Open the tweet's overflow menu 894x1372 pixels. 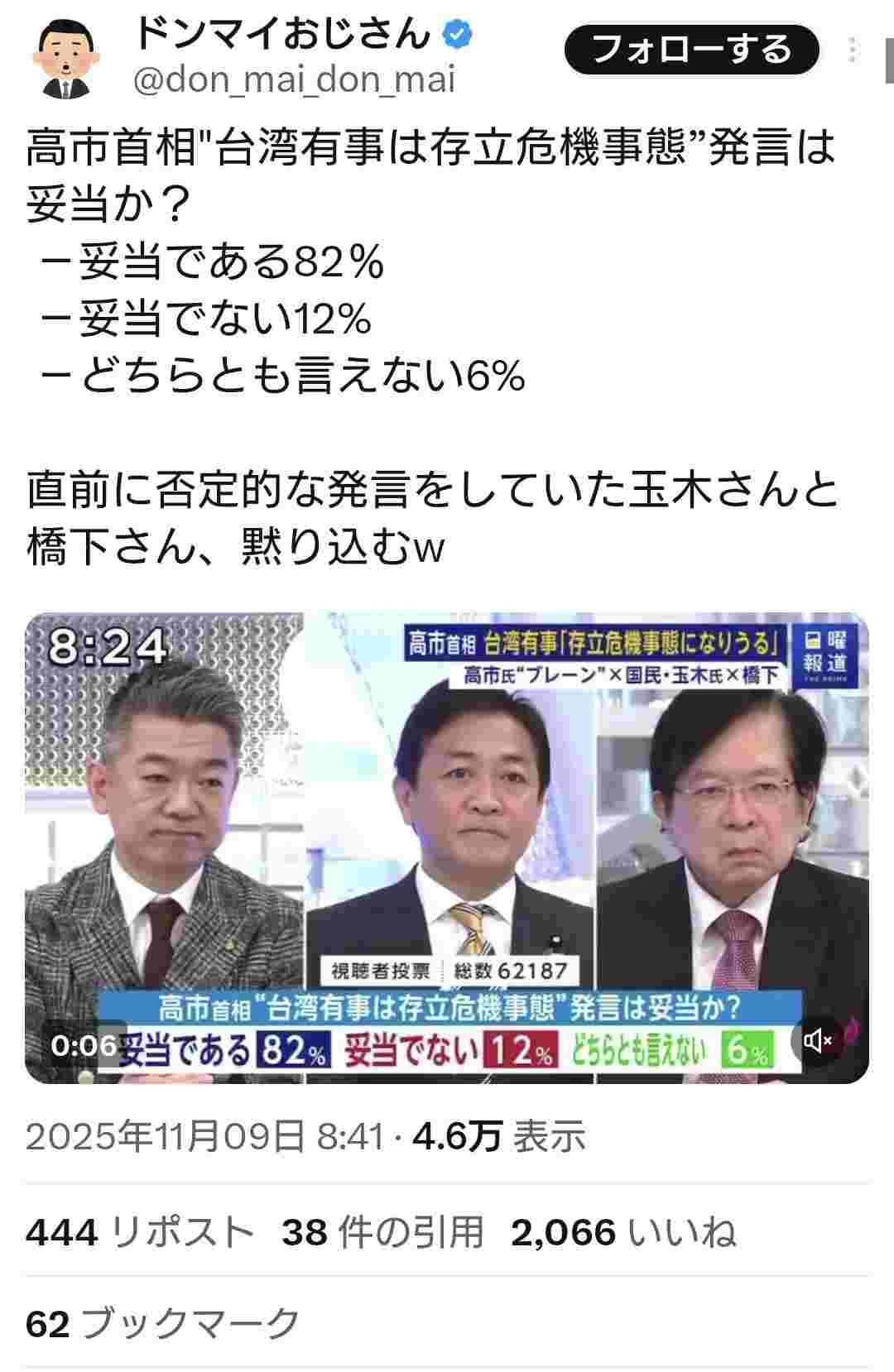pos(853,50)
